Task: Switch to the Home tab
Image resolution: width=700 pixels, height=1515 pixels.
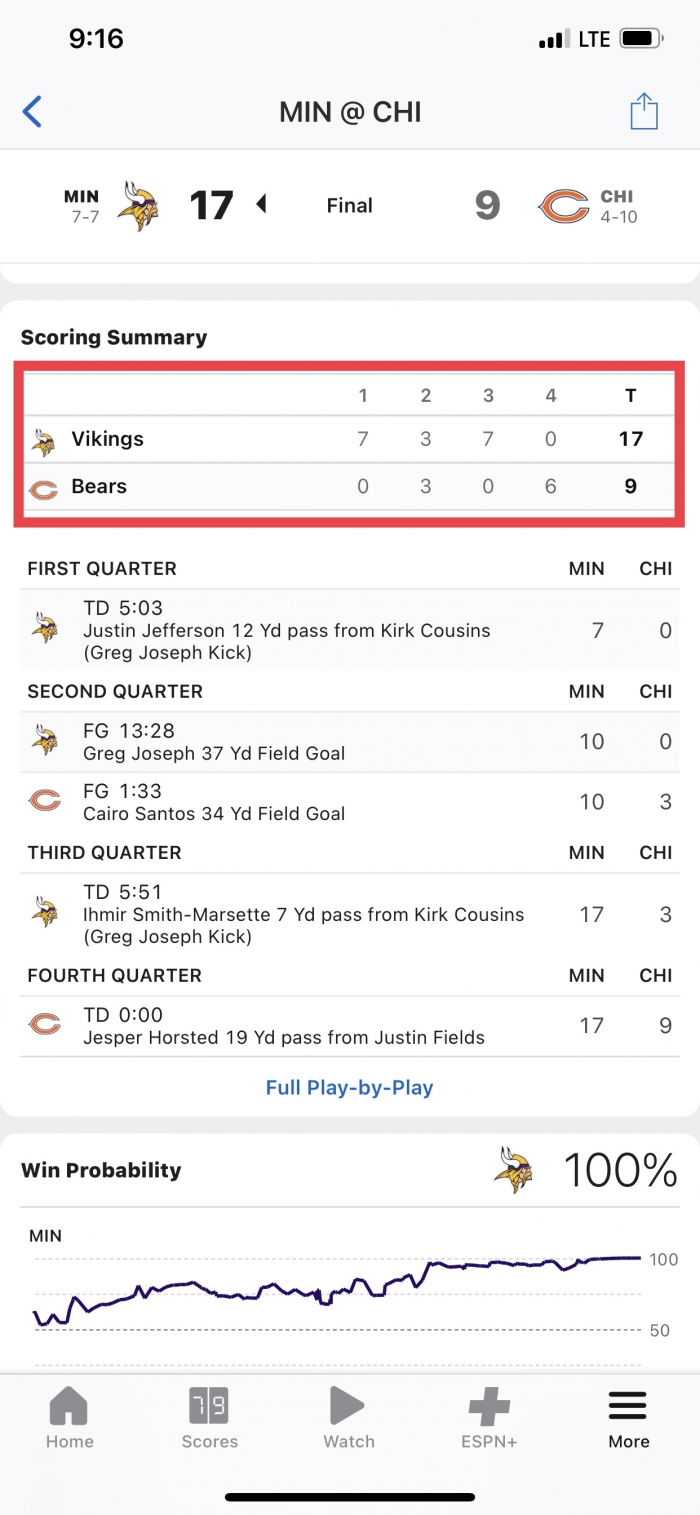Action: [x=70, y=1419]
